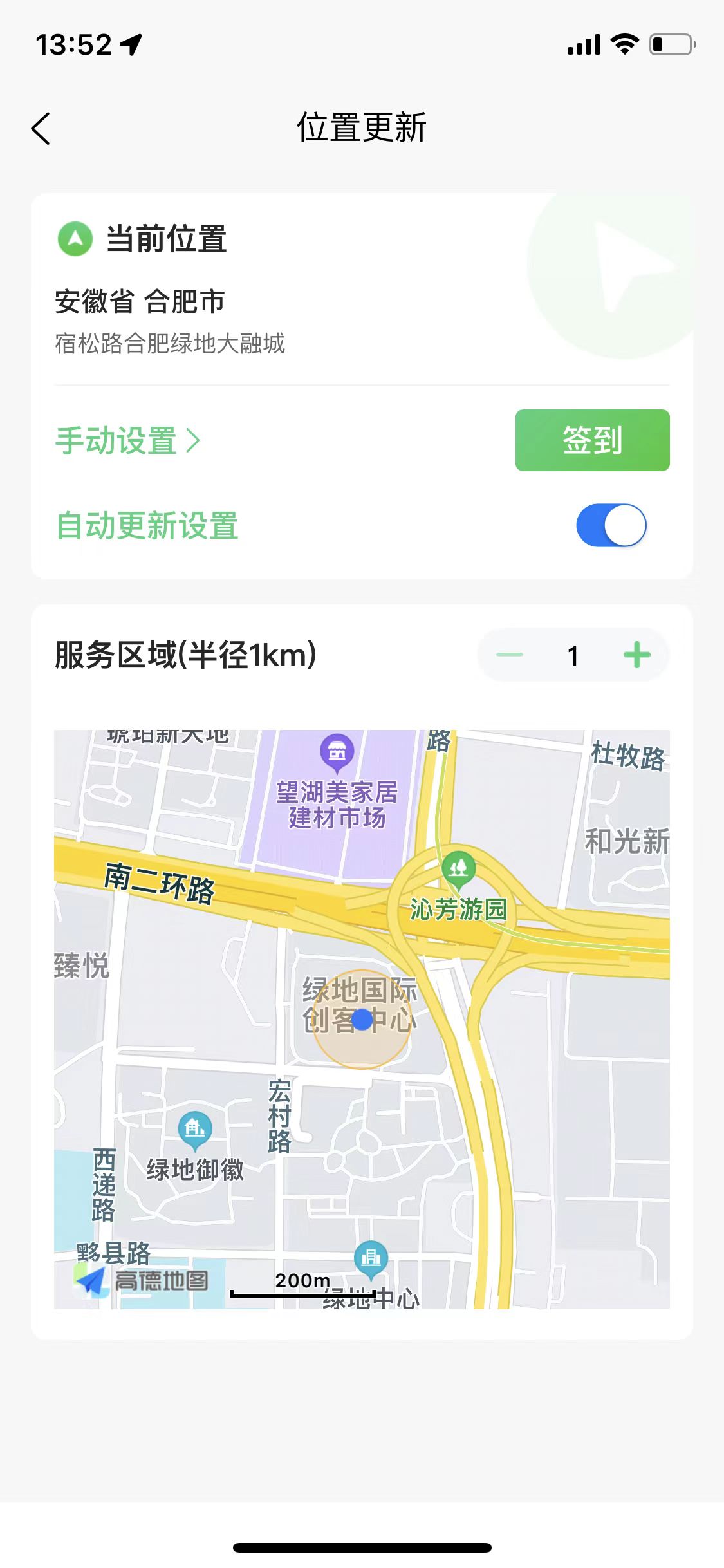Tap the green 签到 button
Viewport: 724px width, 1568px height.
click(592, 440)
